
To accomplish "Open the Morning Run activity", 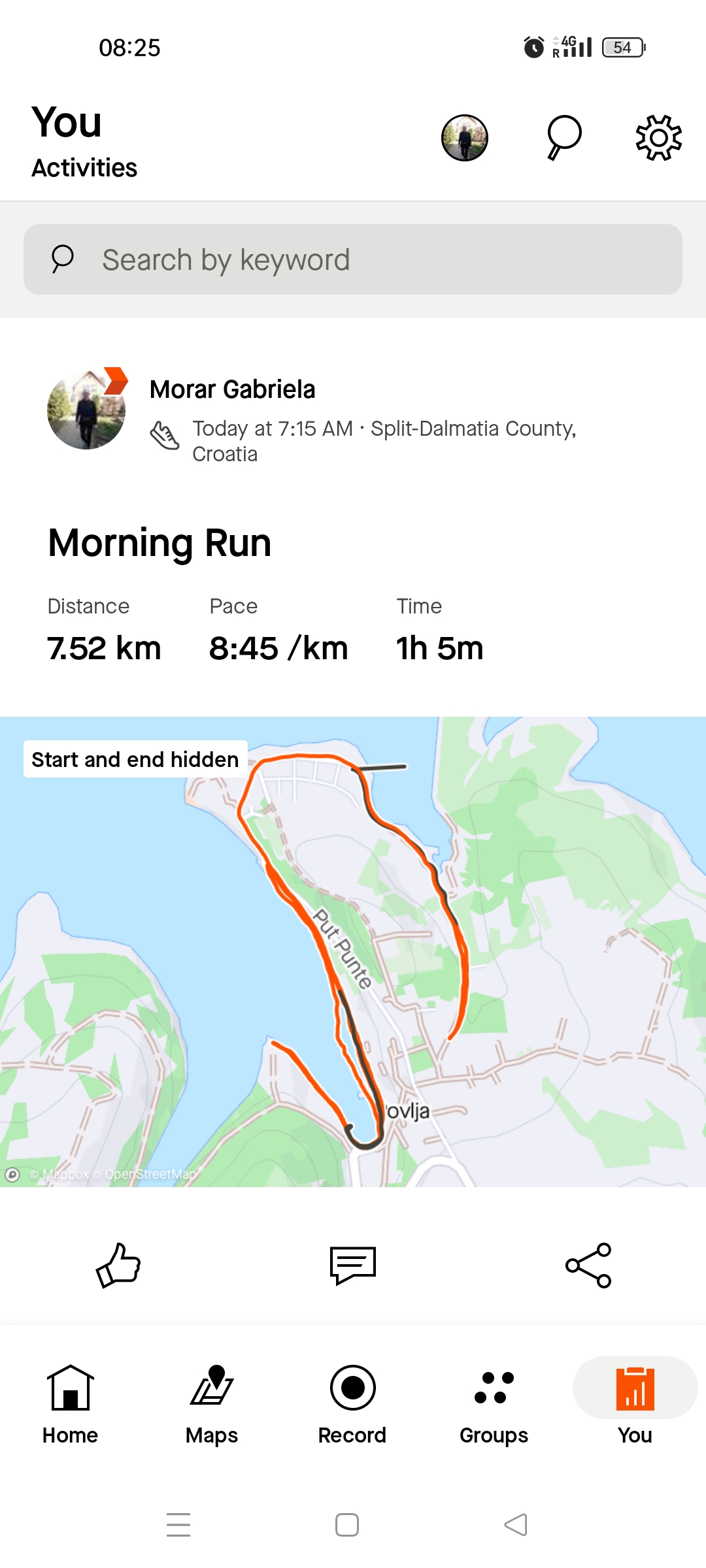I will (160, 543).
